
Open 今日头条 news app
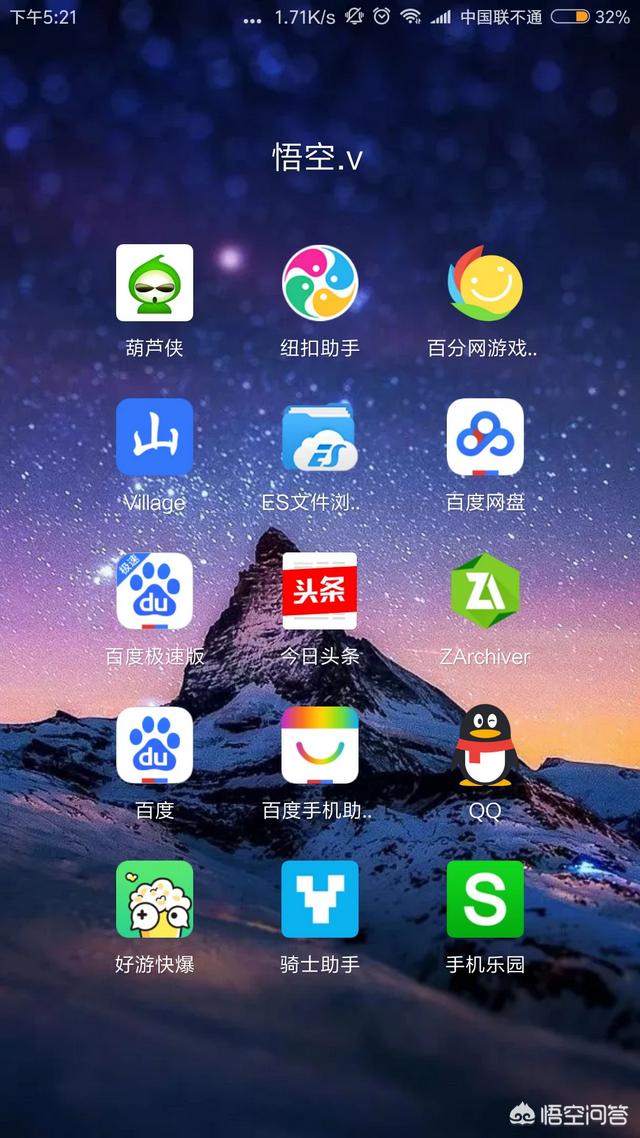(320, 591)
